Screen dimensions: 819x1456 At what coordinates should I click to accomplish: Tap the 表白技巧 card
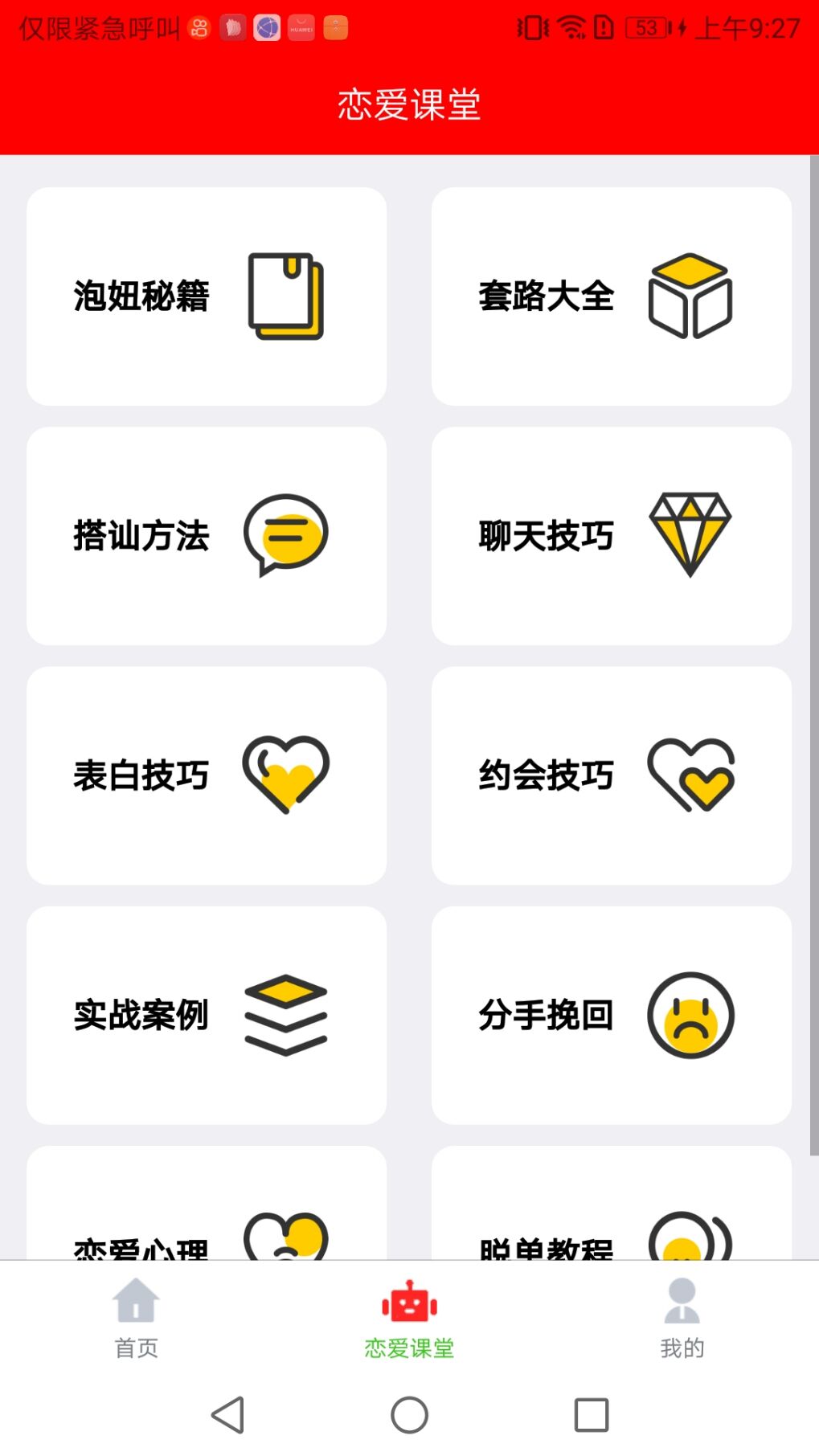click(207, 775)
